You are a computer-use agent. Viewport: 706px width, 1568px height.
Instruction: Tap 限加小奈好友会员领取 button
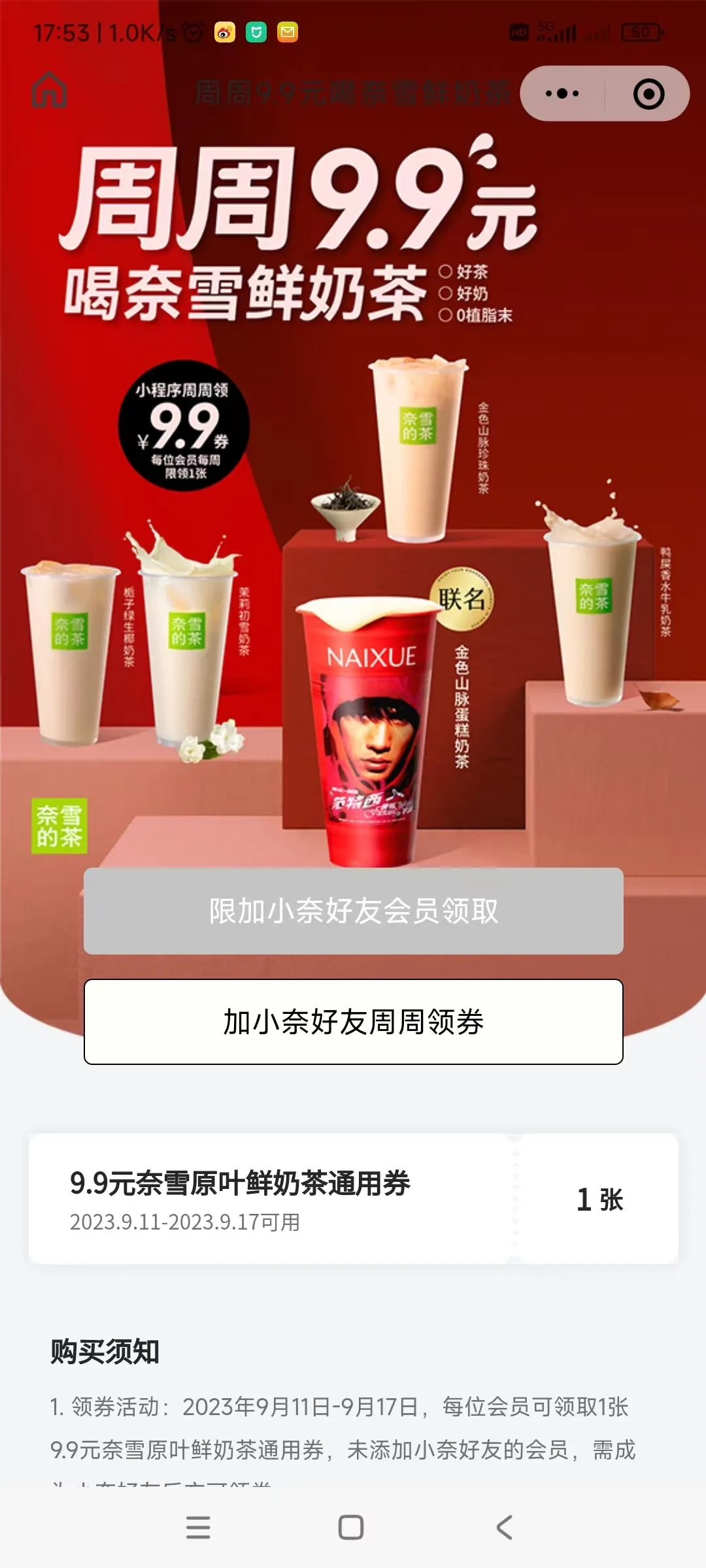tap(353, 911)
